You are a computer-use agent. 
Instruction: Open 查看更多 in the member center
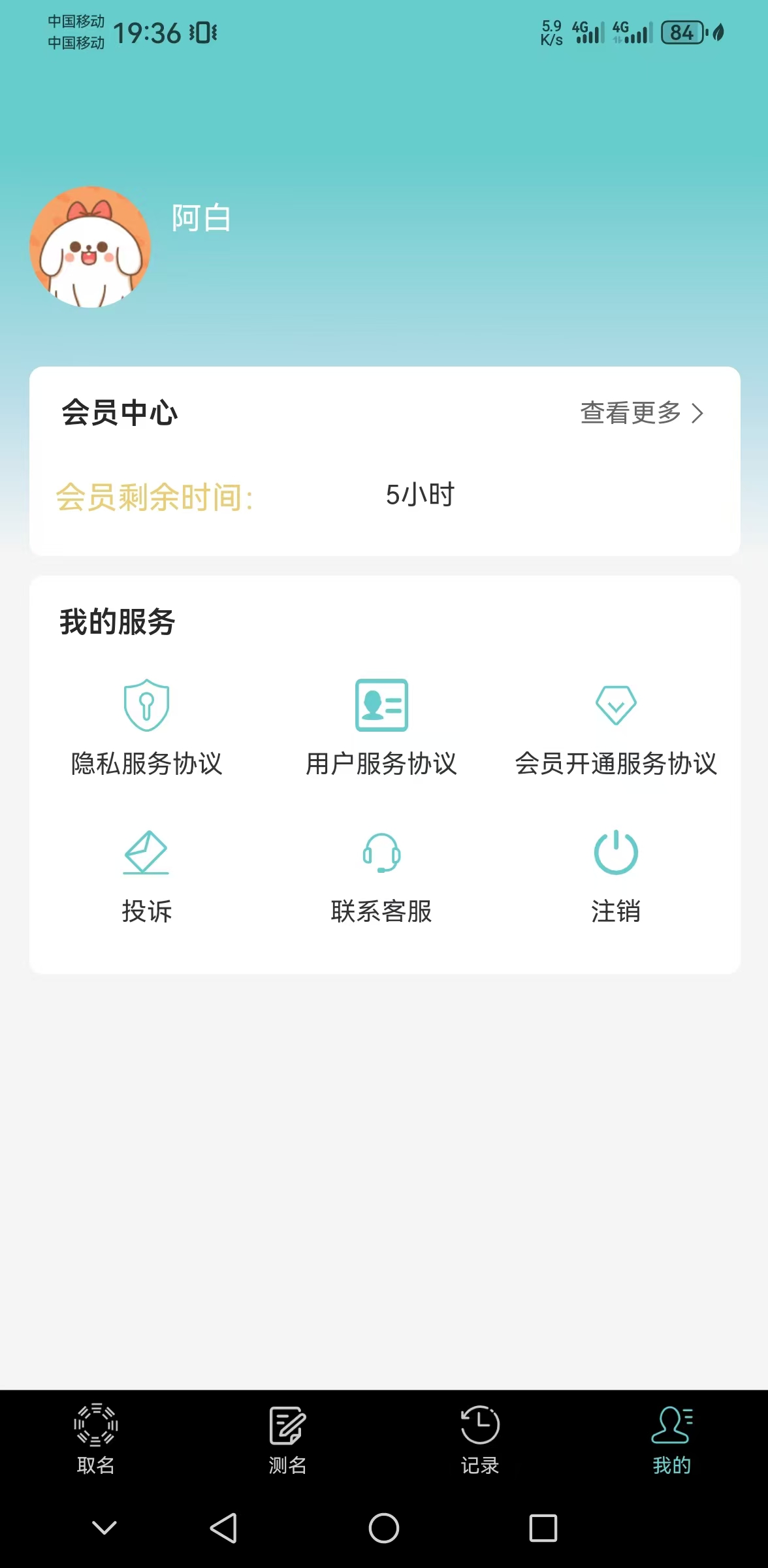pyautogui.click(x=641, y=413)
